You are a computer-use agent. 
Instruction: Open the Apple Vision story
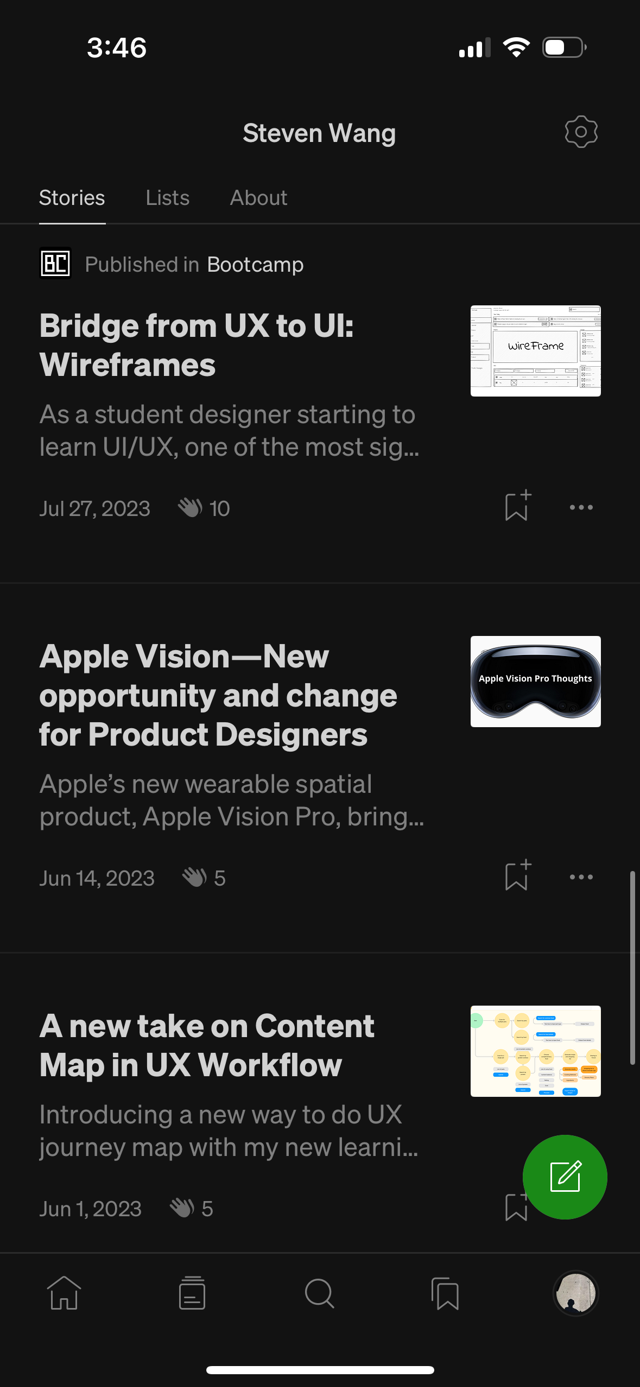pos(218,695)
